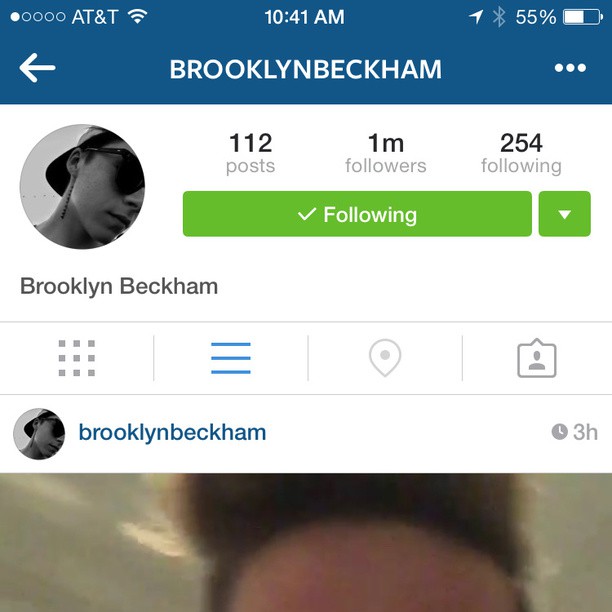Switch to list view of posts
The width and height of the screenshot is (612, 612).
231,358
